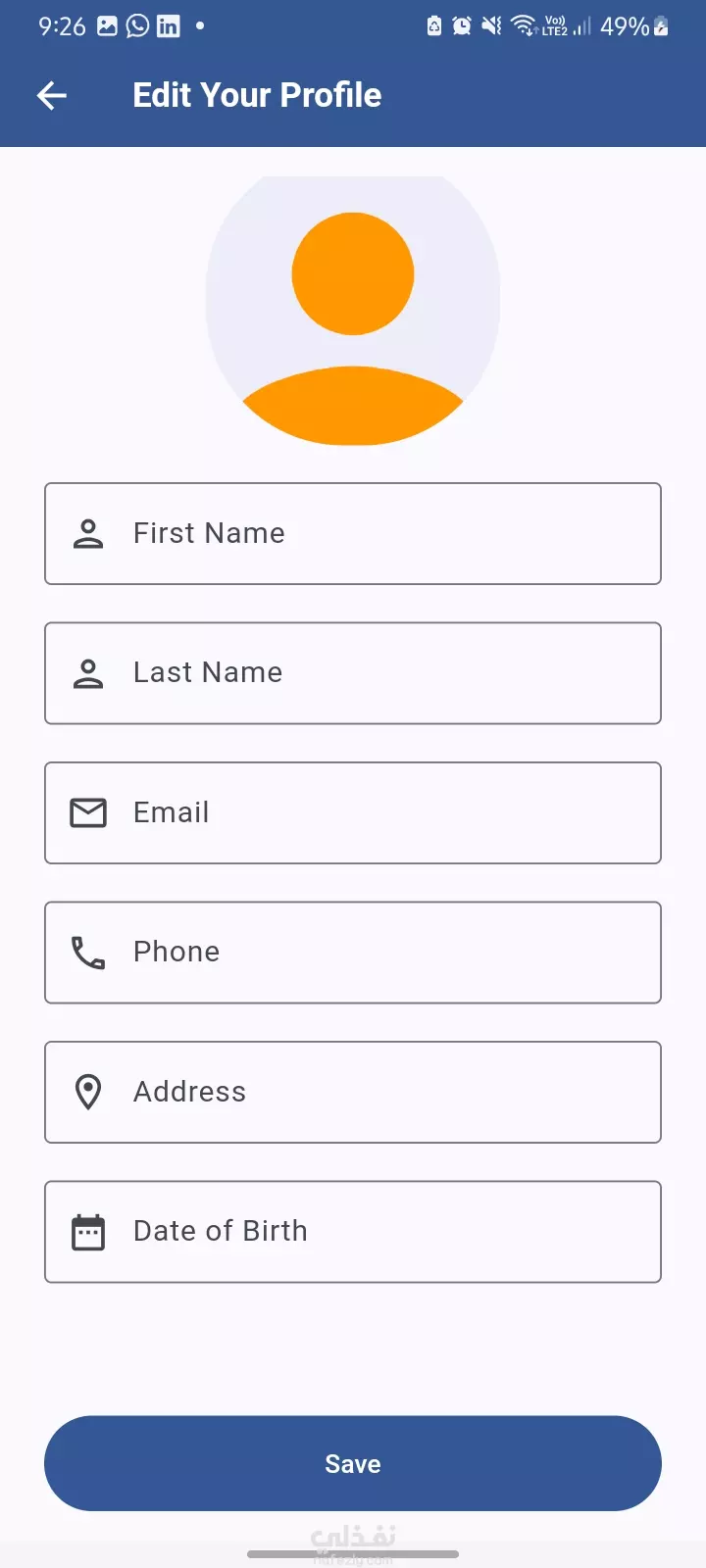Enter the Address field
This screenshot has height=1568, width=706.
coord(353,1092)
